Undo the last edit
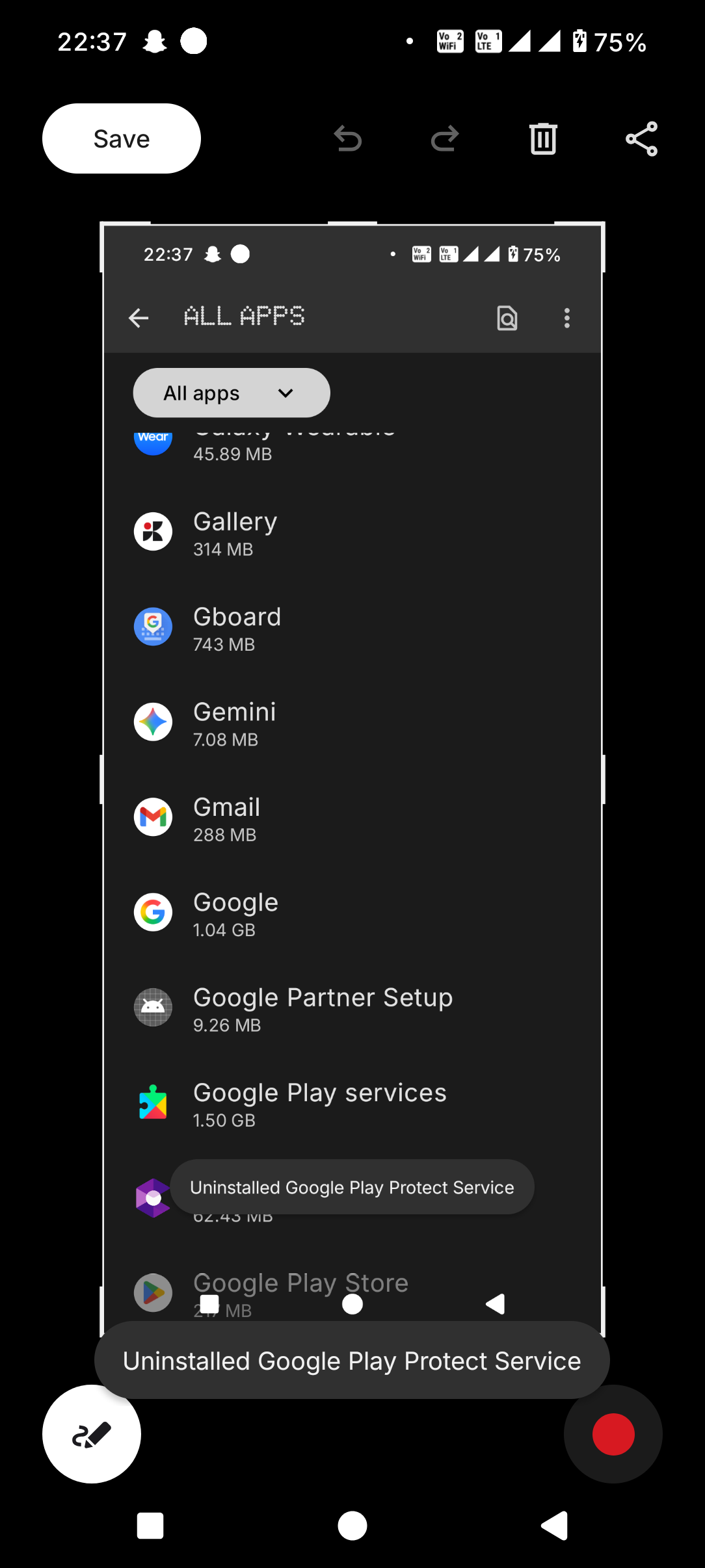 tap(348, 138)
